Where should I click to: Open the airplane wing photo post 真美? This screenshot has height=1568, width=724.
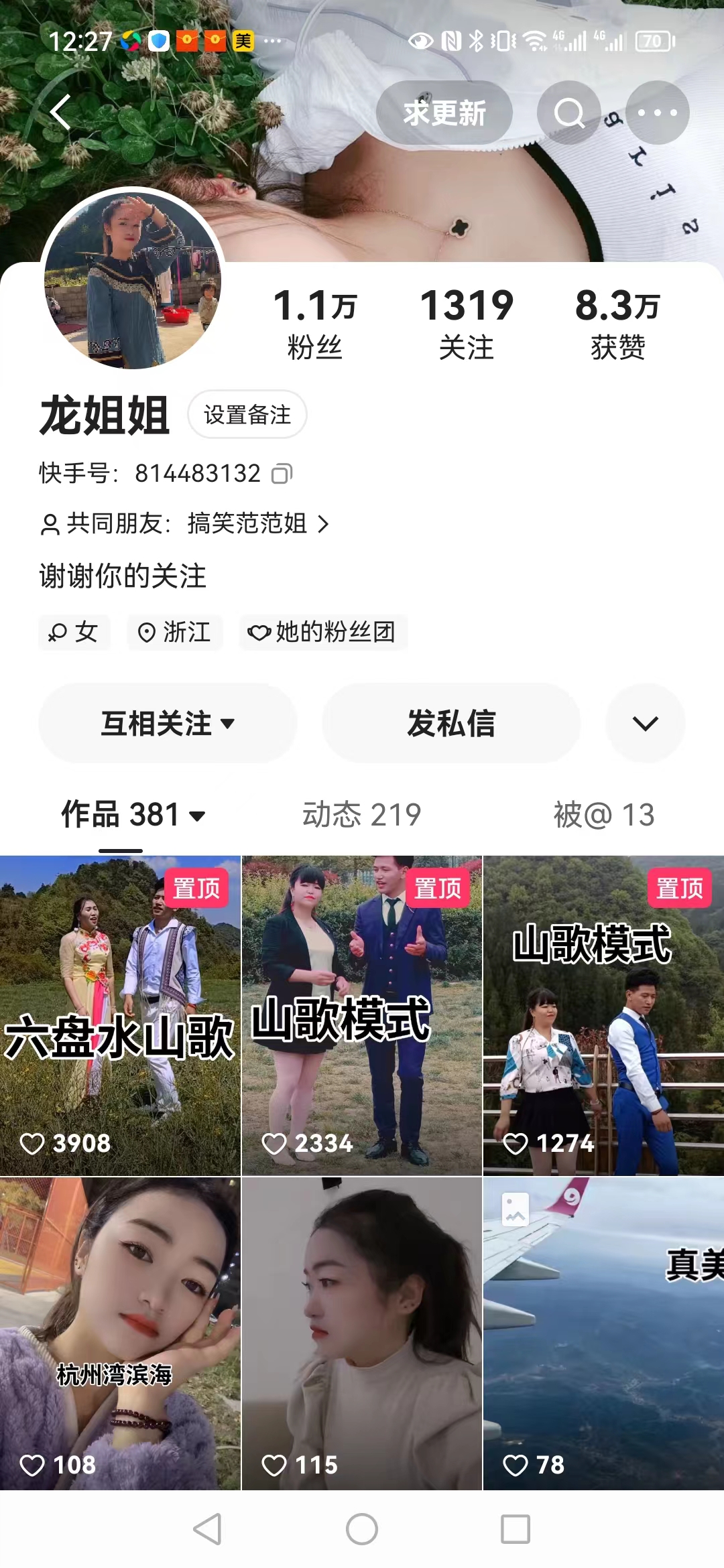(x=603, y=1333)
